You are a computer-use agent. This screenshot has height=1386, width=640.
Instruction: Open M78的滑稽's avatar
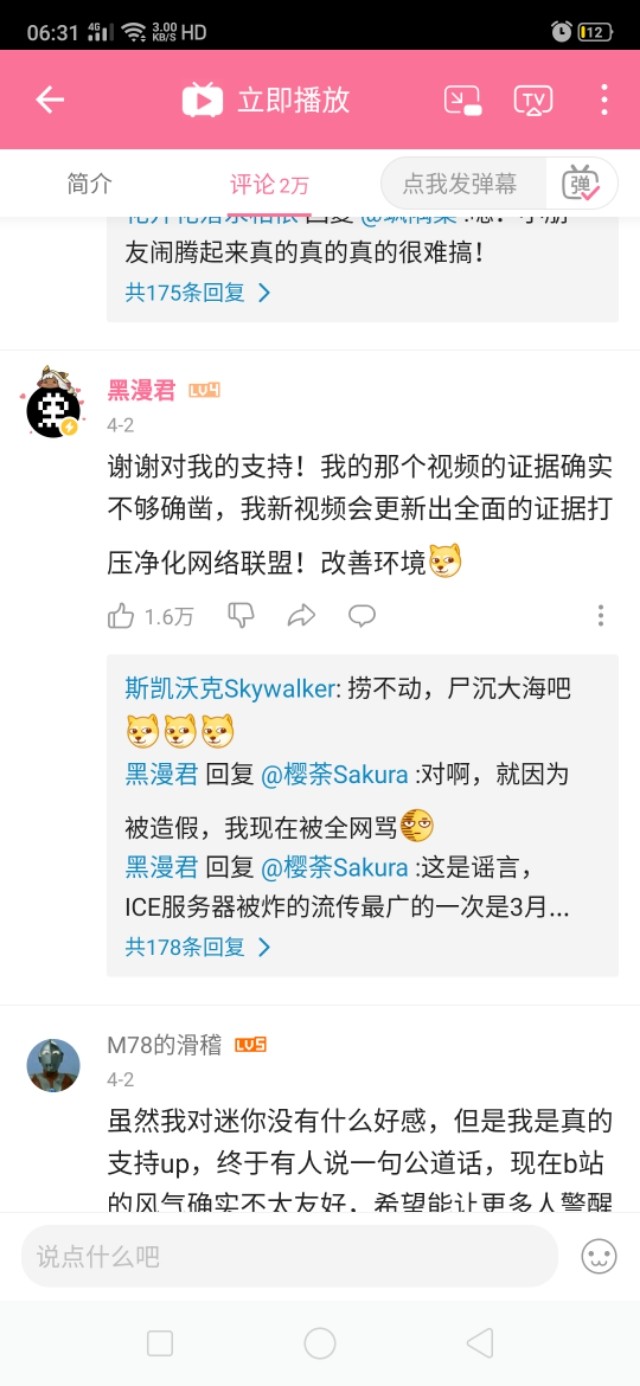coord(53,1065)
